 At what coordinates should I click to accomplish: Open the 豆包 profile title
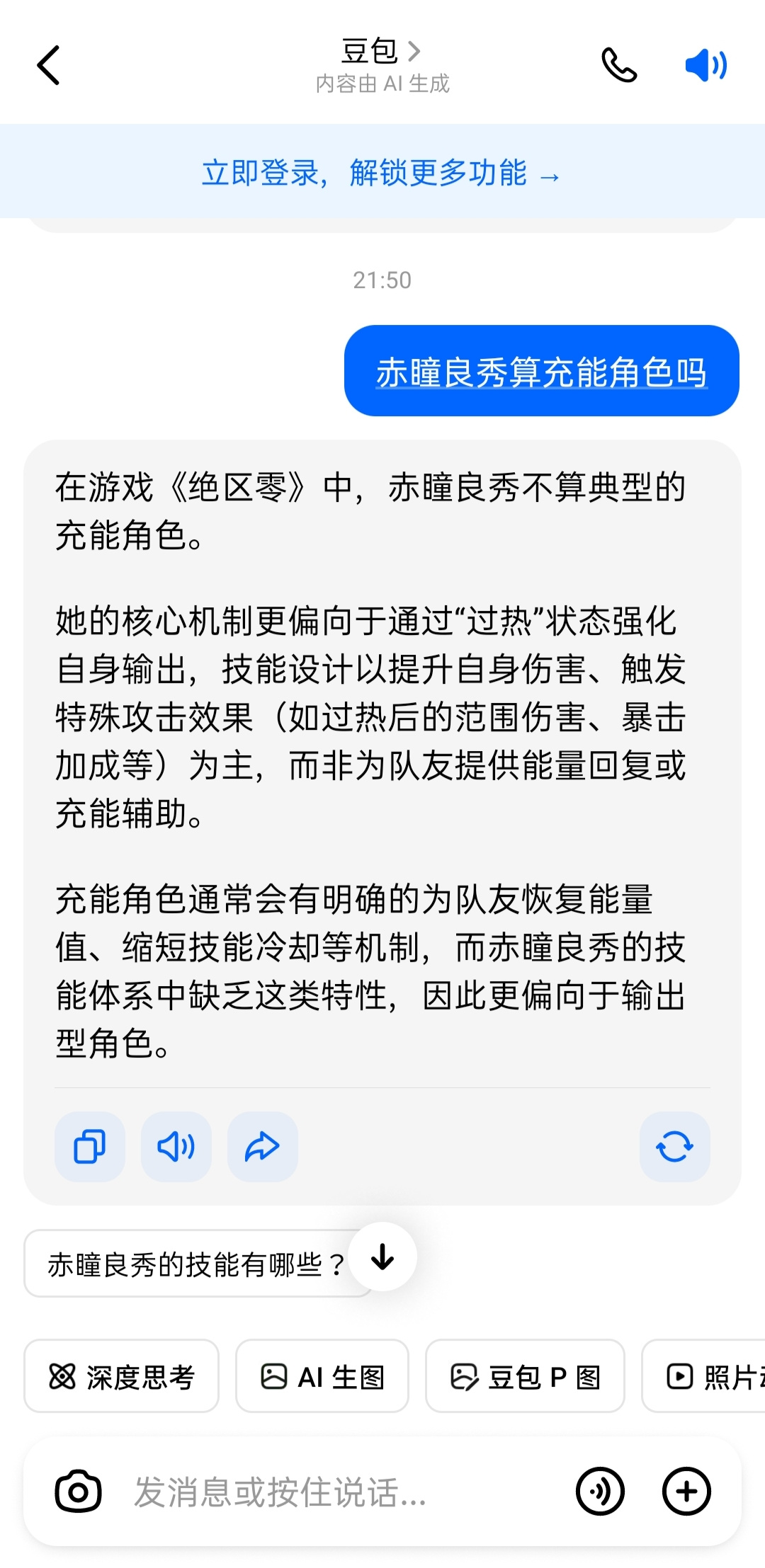[381, 51]
